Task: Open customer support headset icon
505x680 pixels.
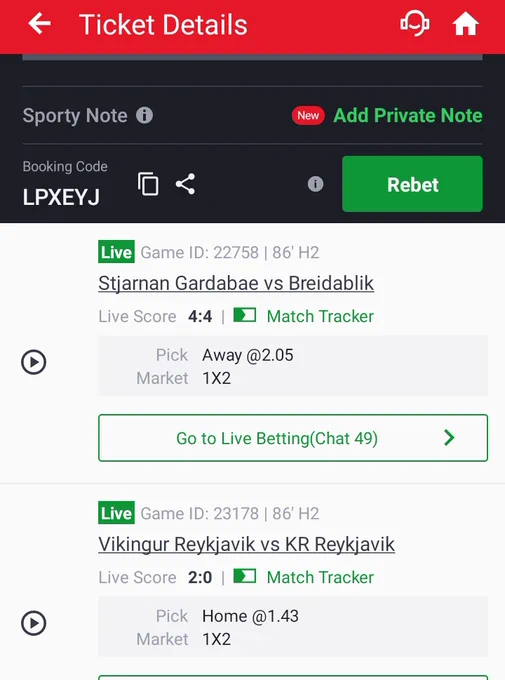Action: [415, 23]
